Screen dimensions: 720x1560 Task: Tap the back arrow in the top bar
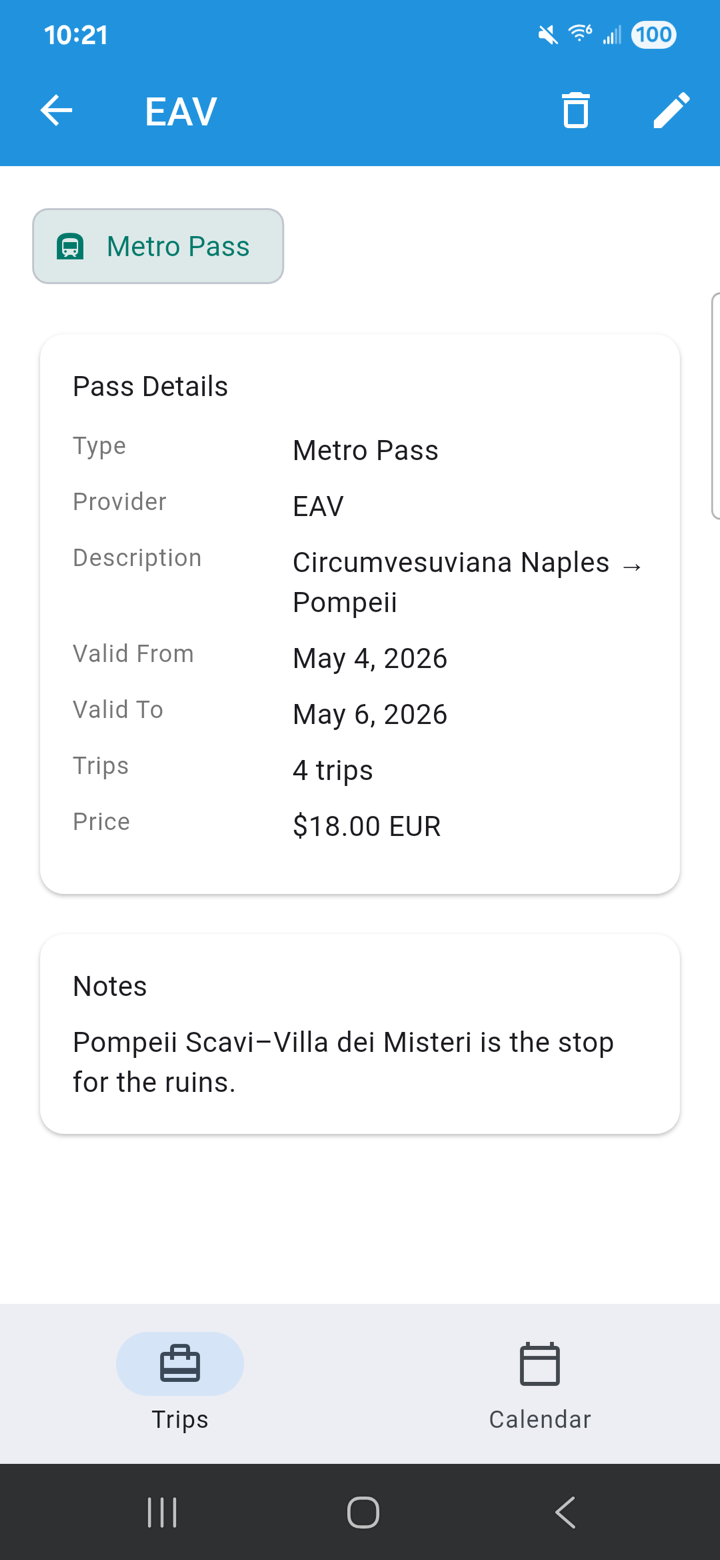tap(56, 110)
